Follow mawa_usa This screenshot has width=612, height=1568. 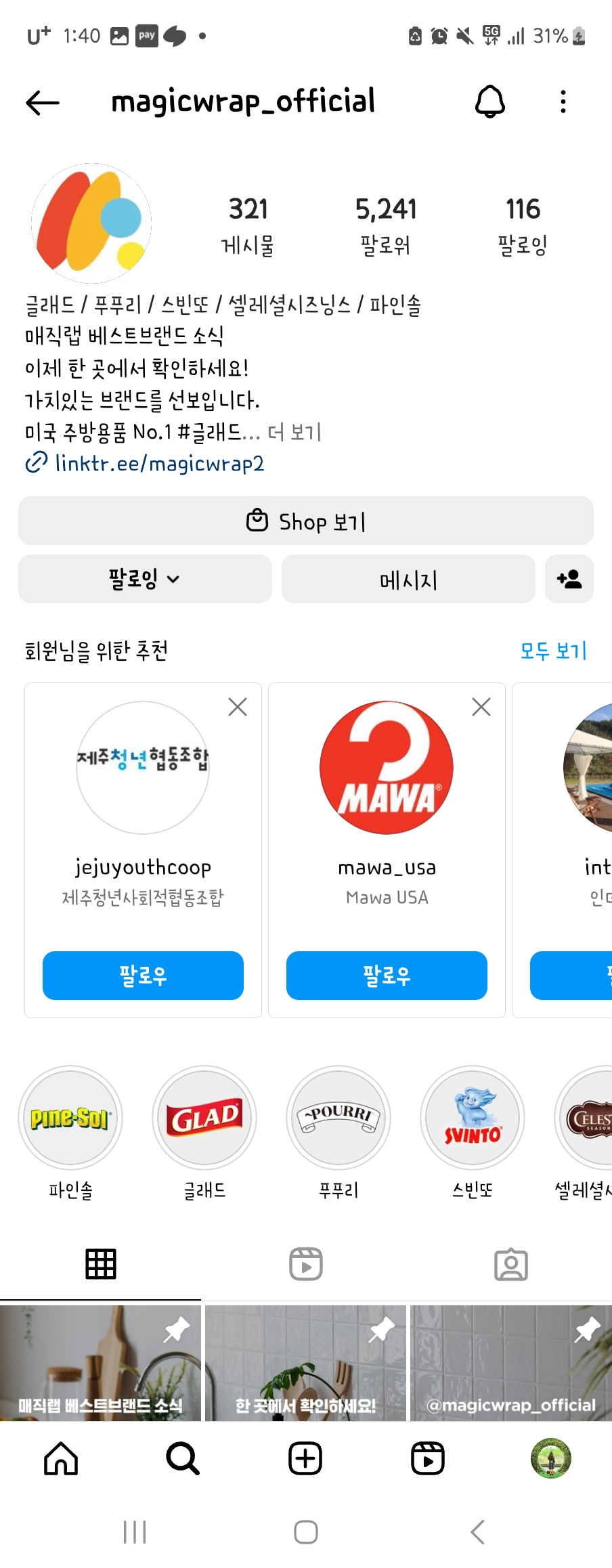387,976
